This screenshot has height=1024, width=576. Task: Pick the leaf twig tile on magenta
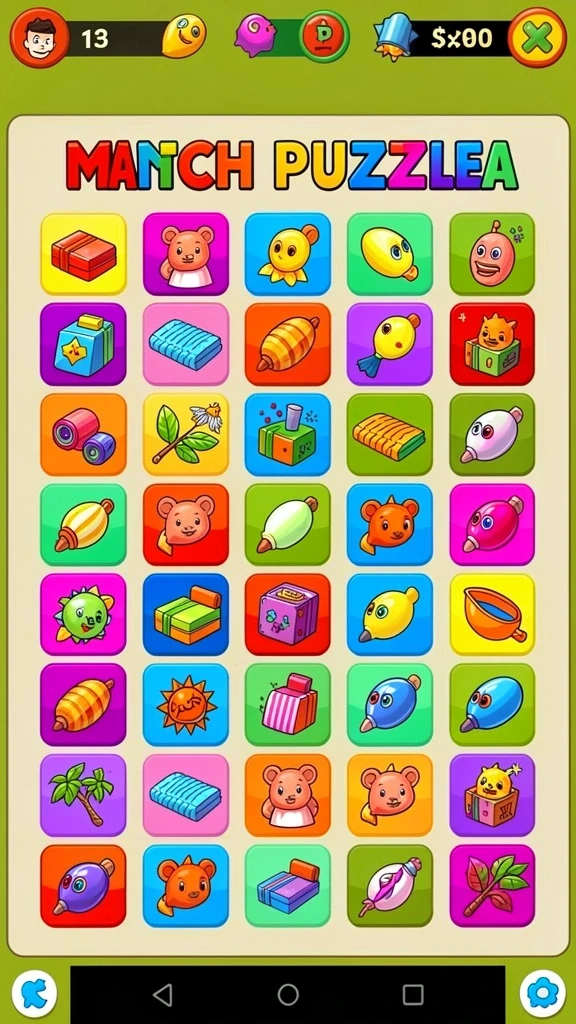tap(492, 886)
